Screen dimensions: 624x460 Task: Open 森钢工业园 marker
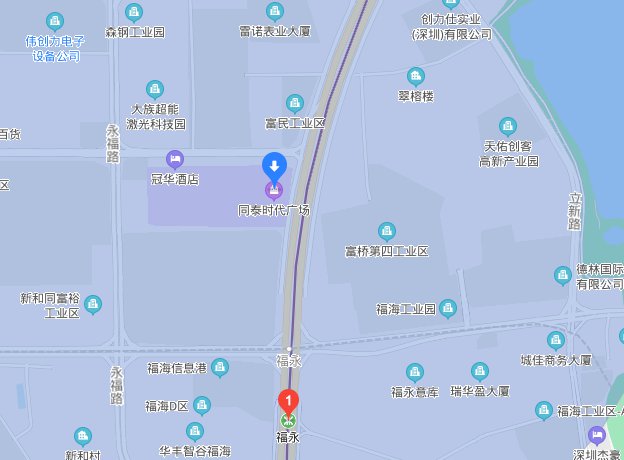click(134, 13)
